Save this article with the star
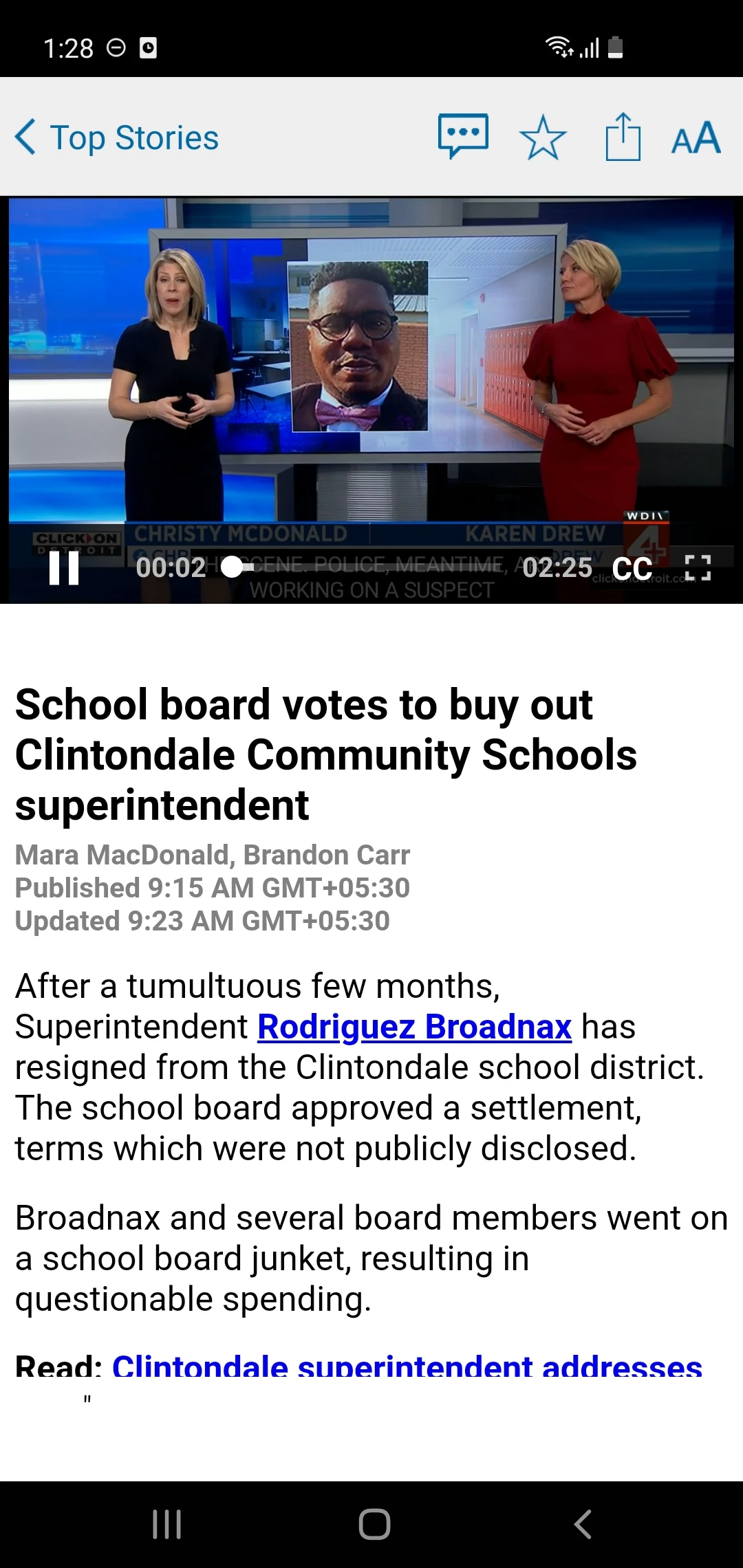This screenshot has height=1568, width=743. (543, 138)
